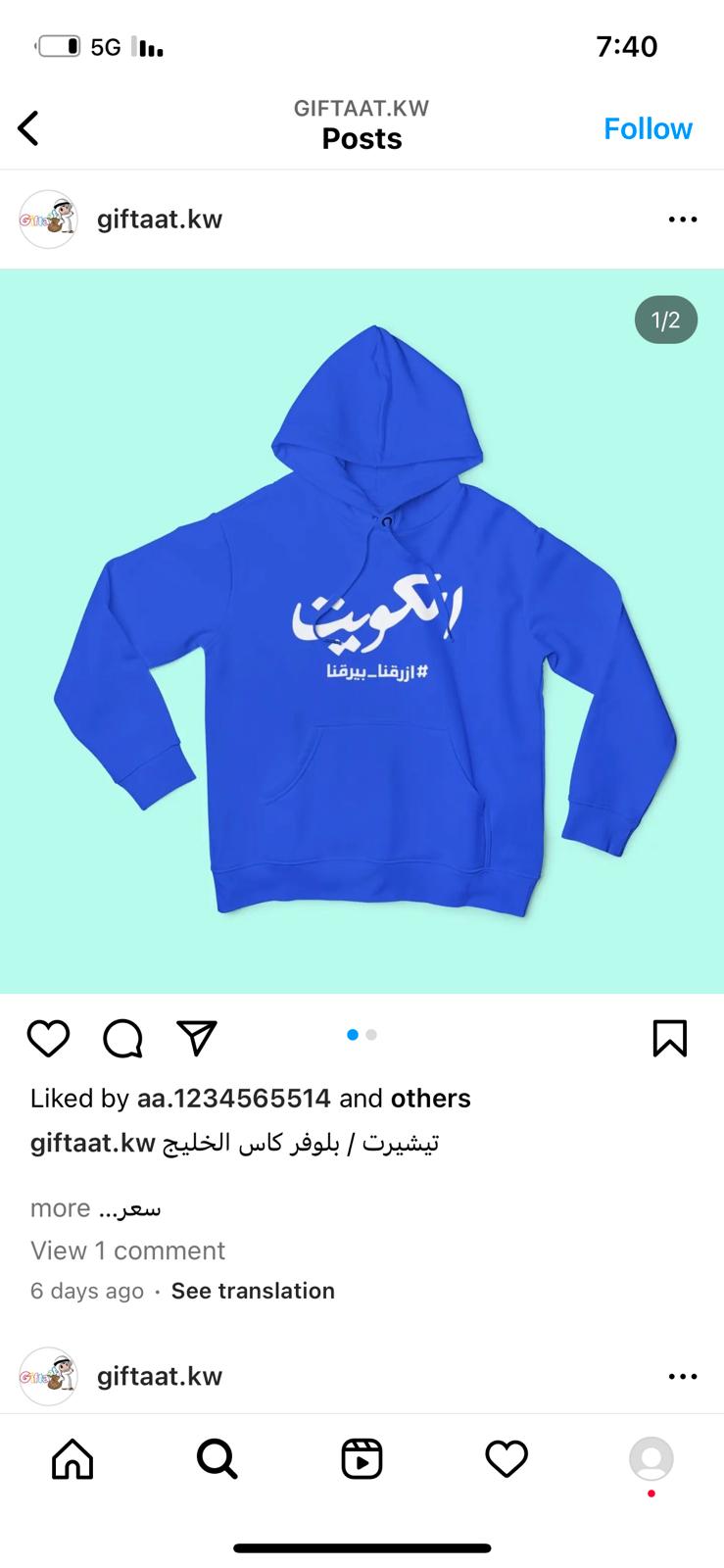This screenshot has width=724, height=1568.
Task: Open giftaat.kw profile from the post header
Action: 160,219
